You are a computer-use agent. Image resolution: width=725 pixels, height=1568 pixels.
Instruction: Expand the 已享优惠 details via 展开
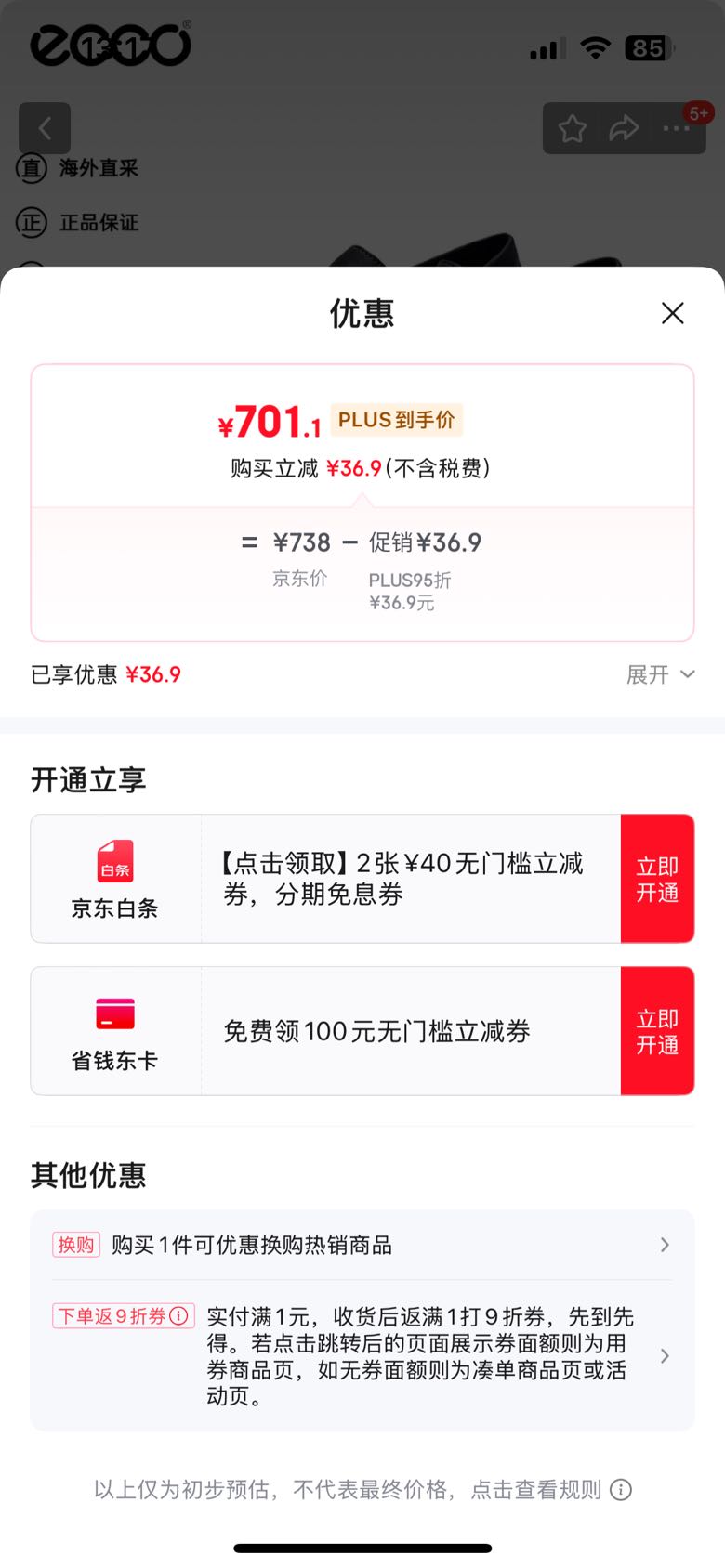[x=662, y=674]
